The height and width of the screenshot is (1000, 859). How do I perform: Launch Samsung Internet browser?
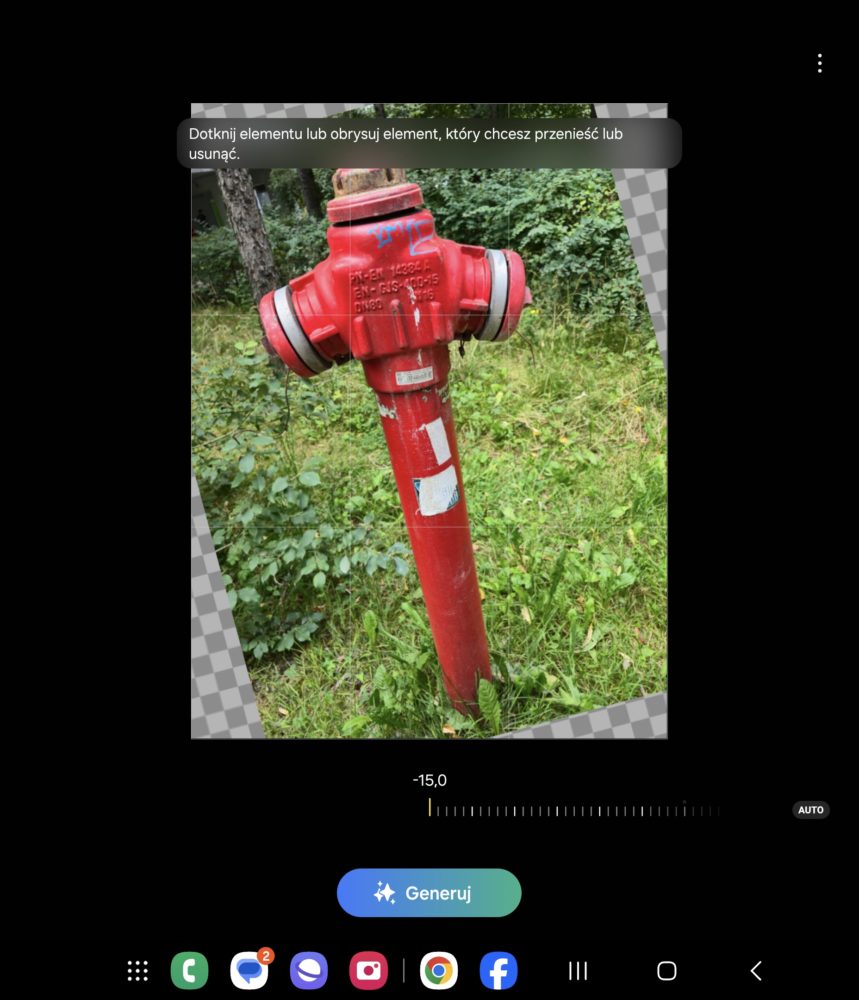click(x=309, y=970)
